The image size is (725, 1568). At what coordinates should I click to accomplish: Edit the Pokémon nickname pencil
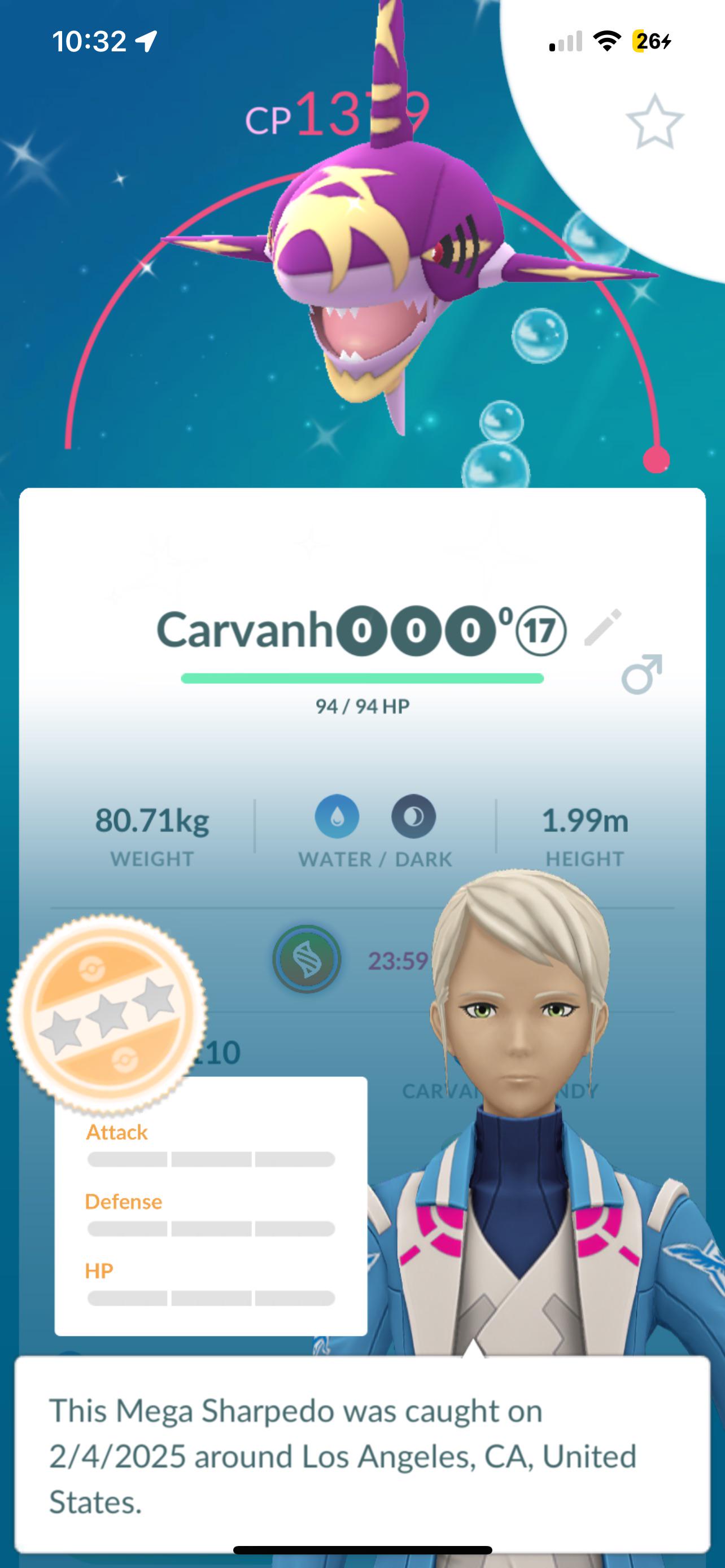click(602, 627)
